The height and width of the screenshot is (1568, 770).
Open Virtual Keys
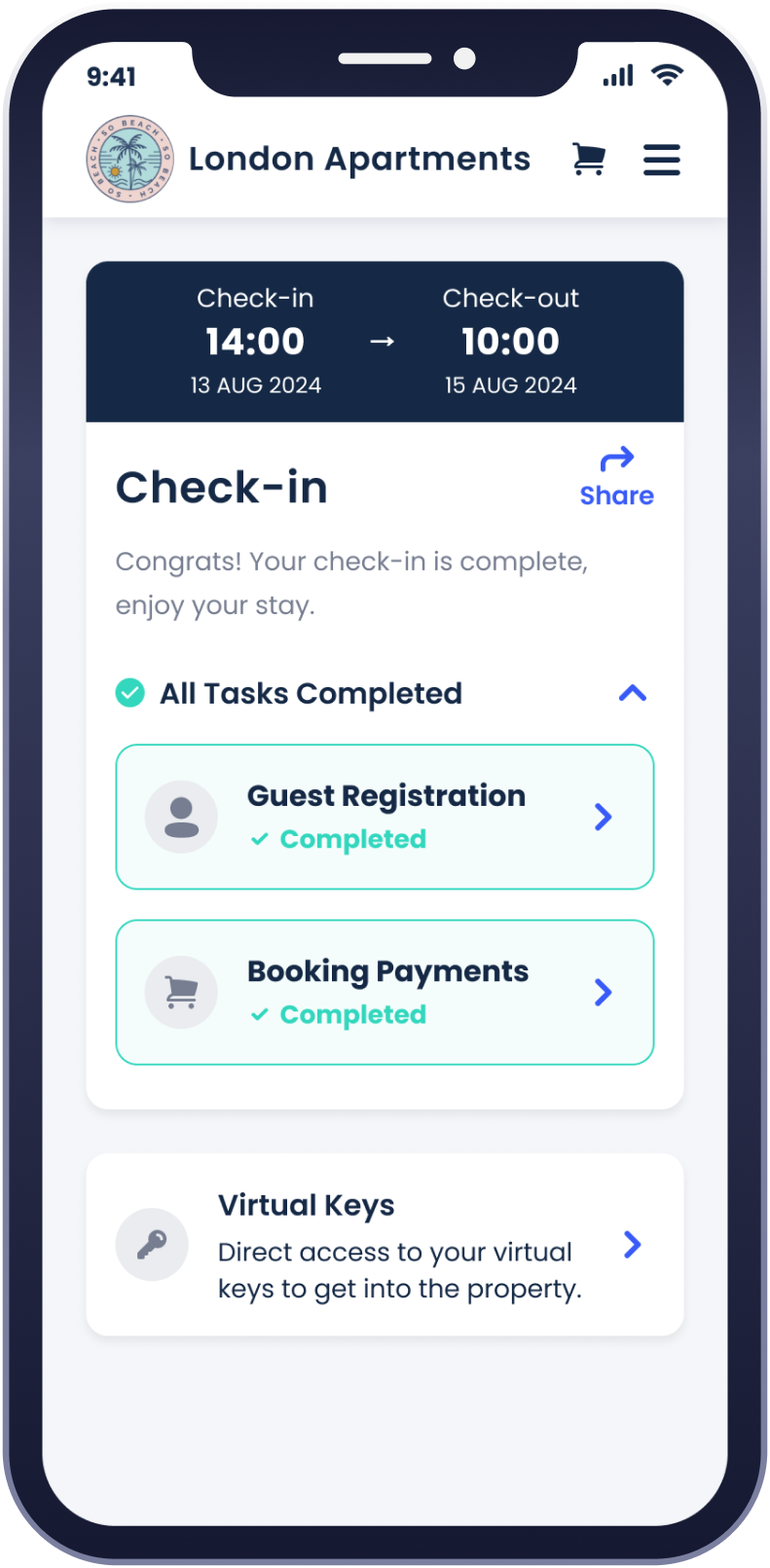385,1245
